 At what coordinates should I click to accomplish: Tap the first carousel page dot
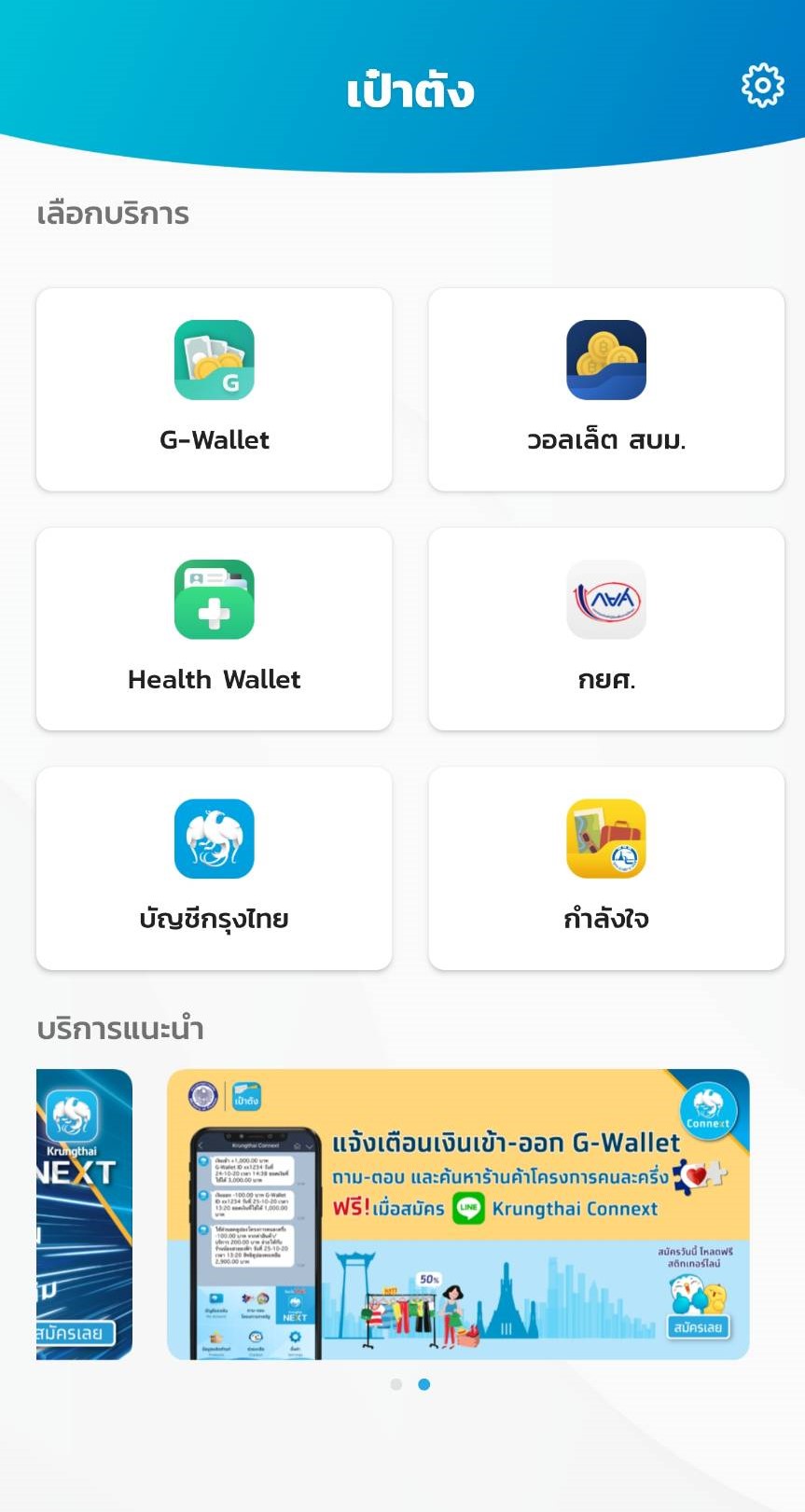396,1384
